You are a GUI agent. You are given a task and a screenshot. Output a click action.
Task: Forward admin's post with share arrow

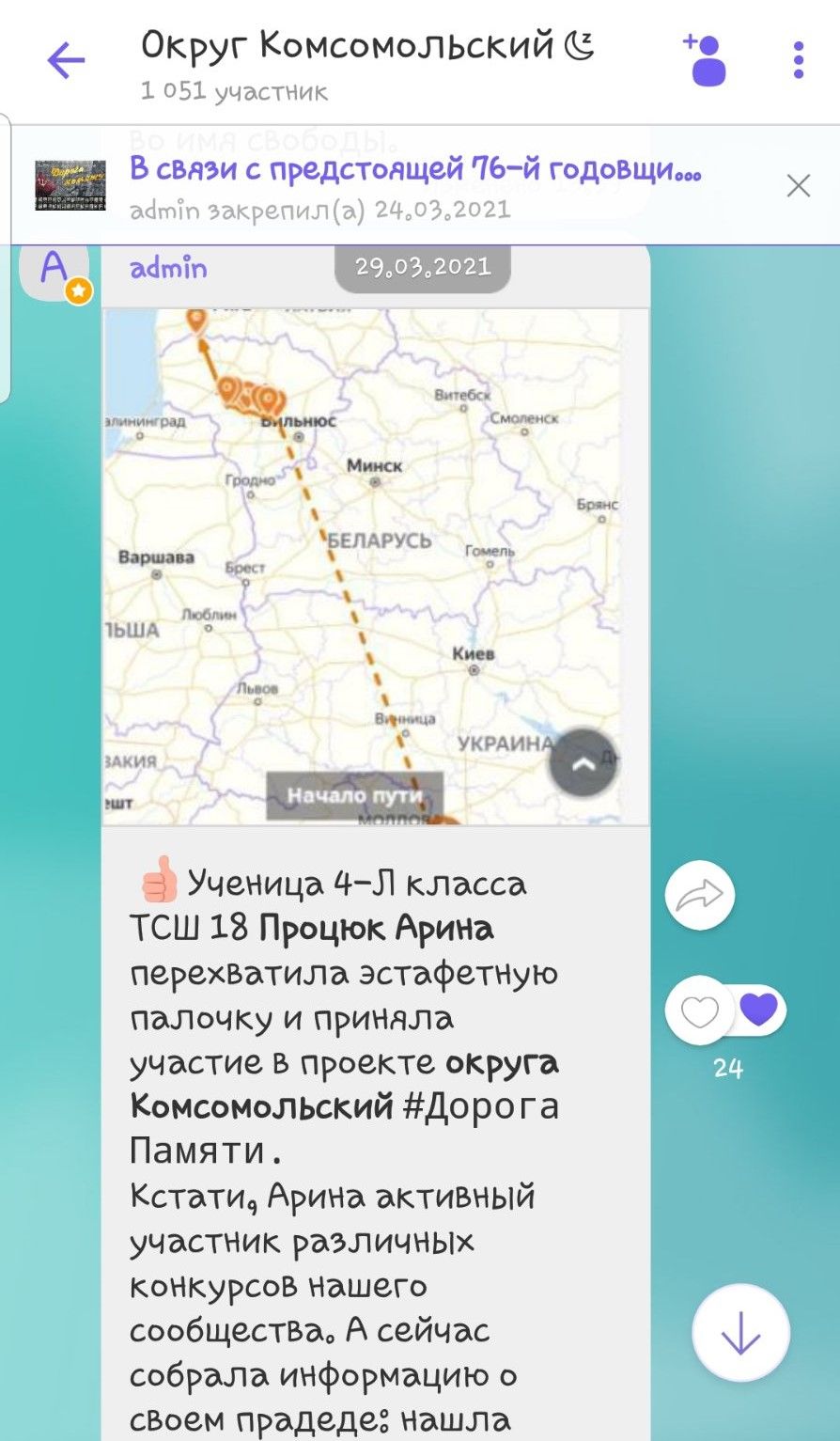(x=699, y=895)
